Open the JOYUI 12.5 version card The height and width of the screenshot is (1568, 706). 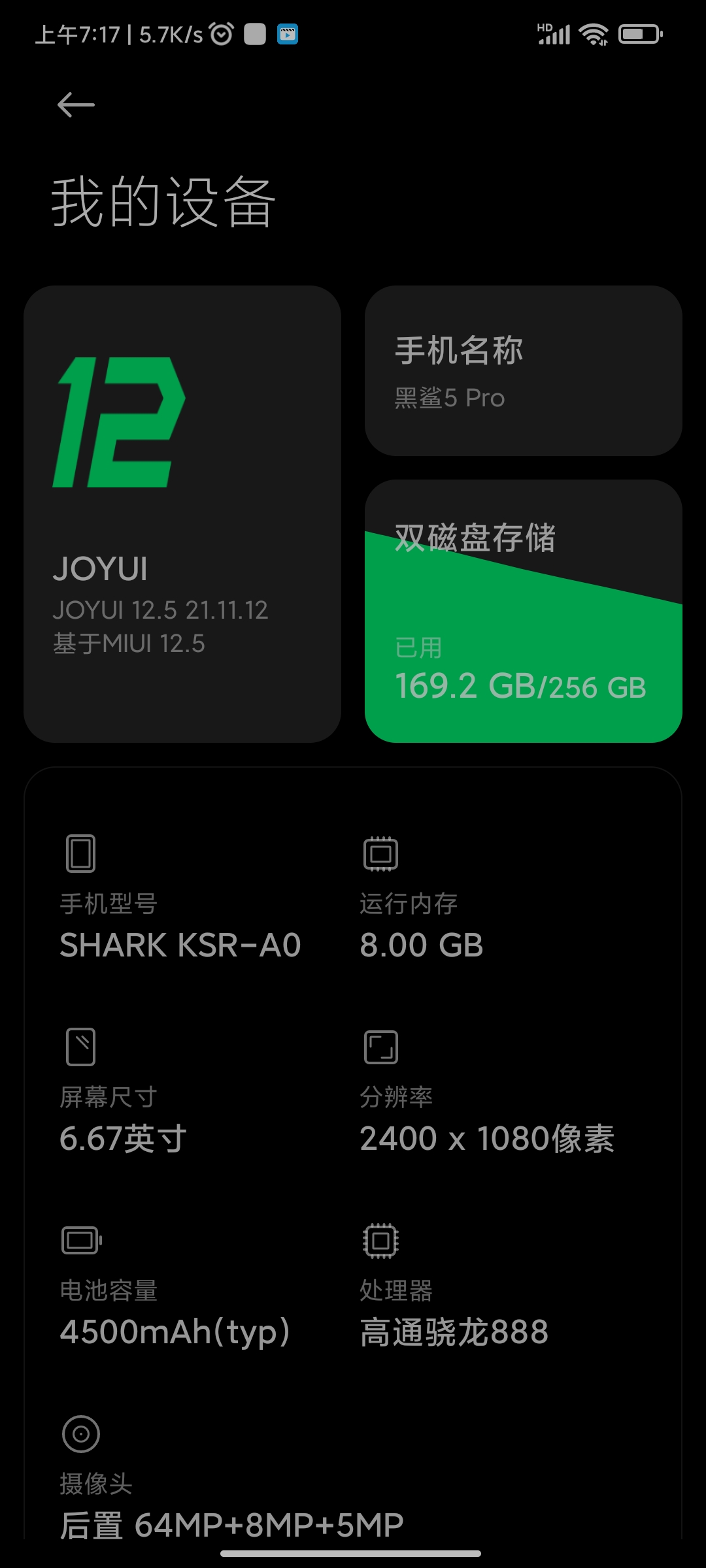(182, 514)
